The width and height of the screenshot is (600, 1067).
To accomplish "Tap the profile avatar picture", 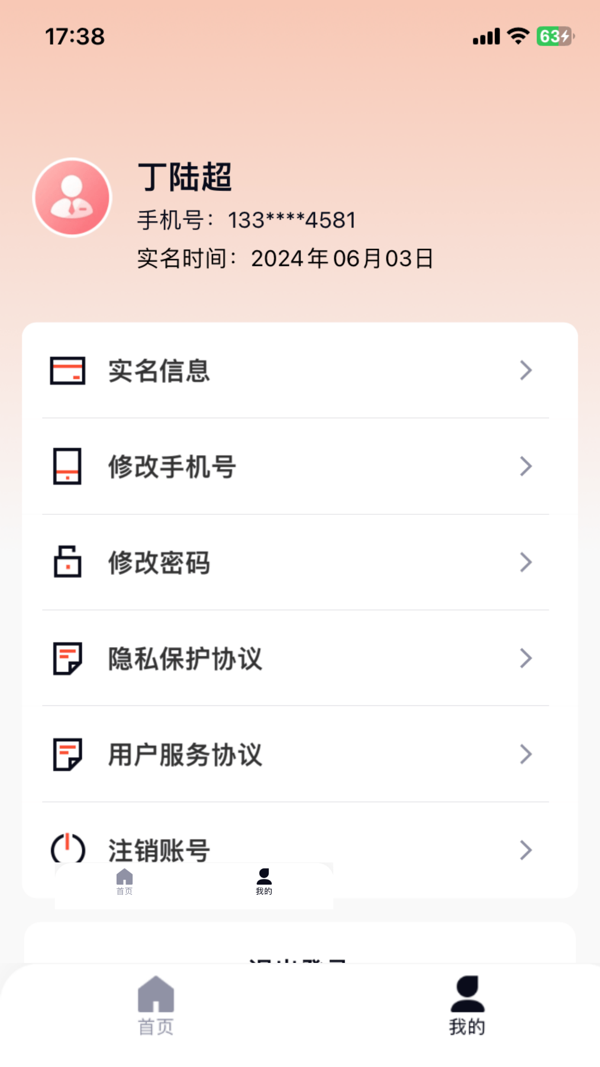I will (x=72, y=197).
